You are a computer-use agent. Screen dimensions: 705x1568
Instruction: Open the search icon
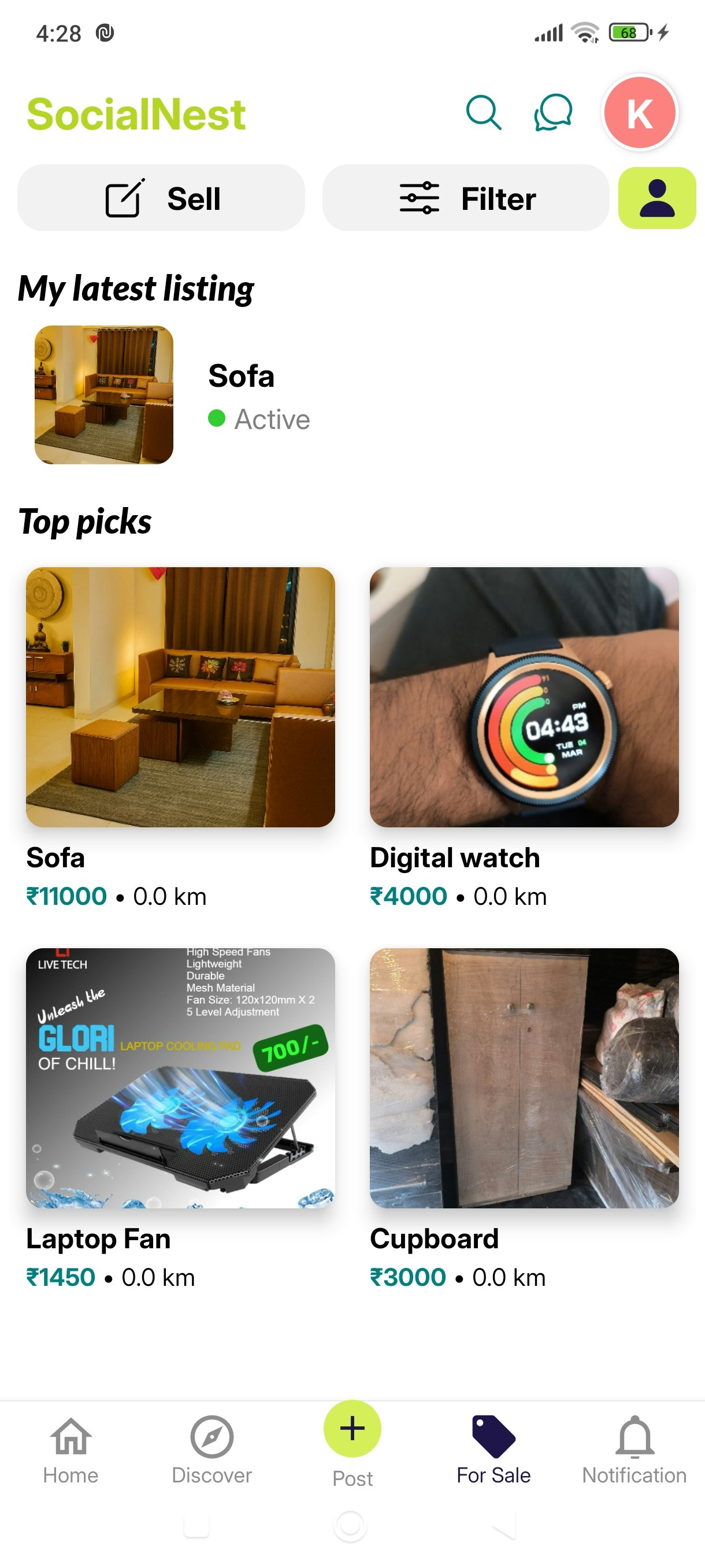click(484, 112)
